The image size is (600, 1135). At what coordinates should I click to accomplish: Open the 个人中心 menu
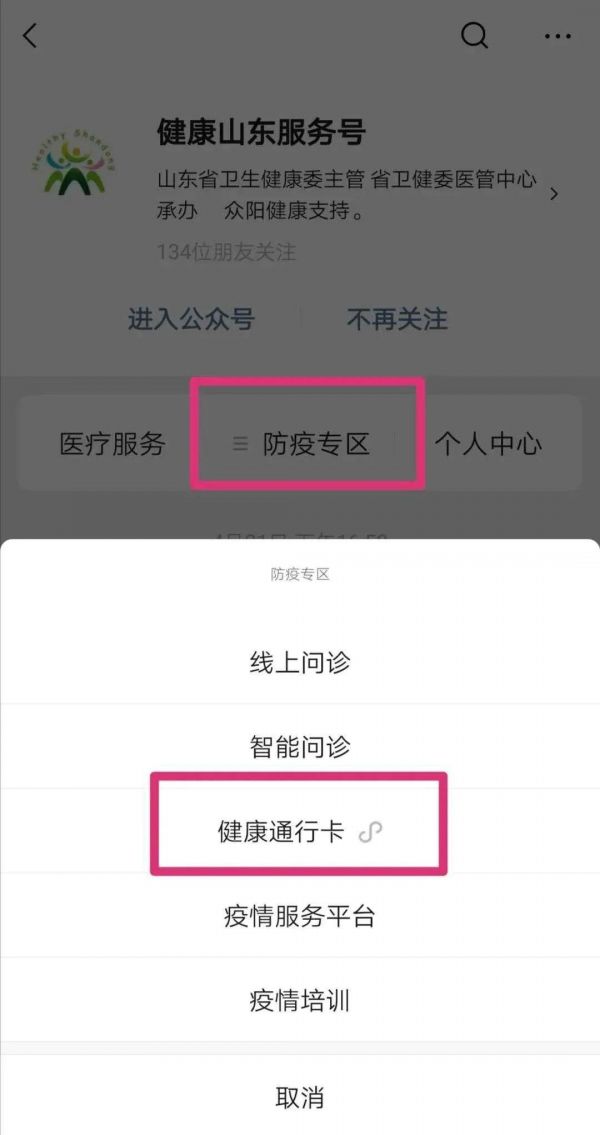[x=488, y=444]
